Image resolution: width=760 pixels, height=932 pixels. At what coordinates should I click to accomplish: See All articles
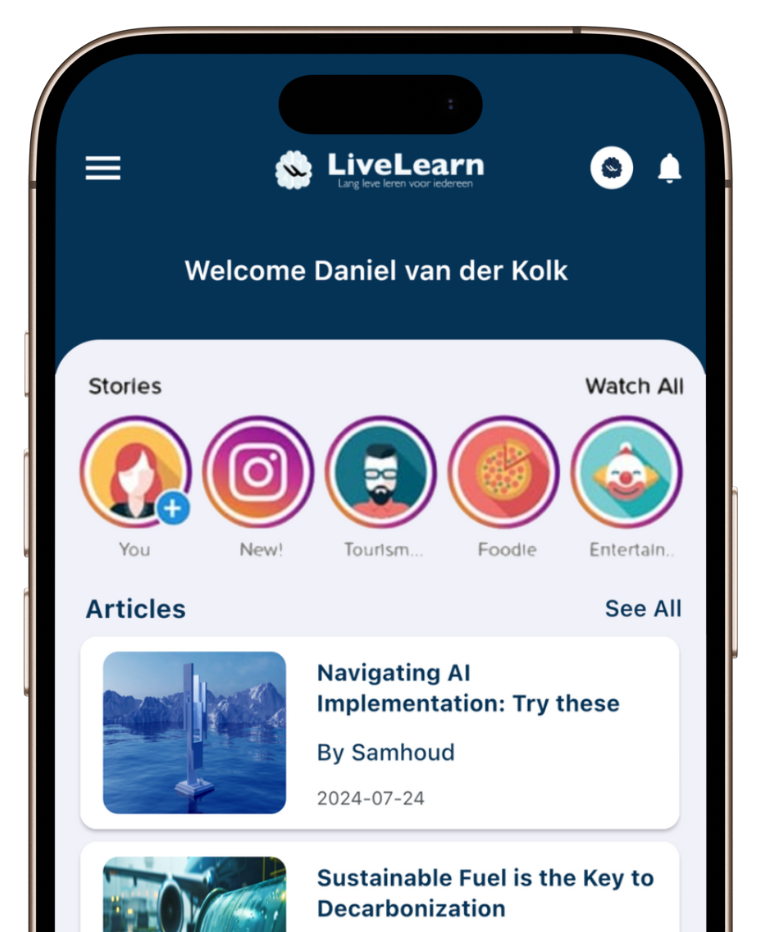[x=643, y=608]
